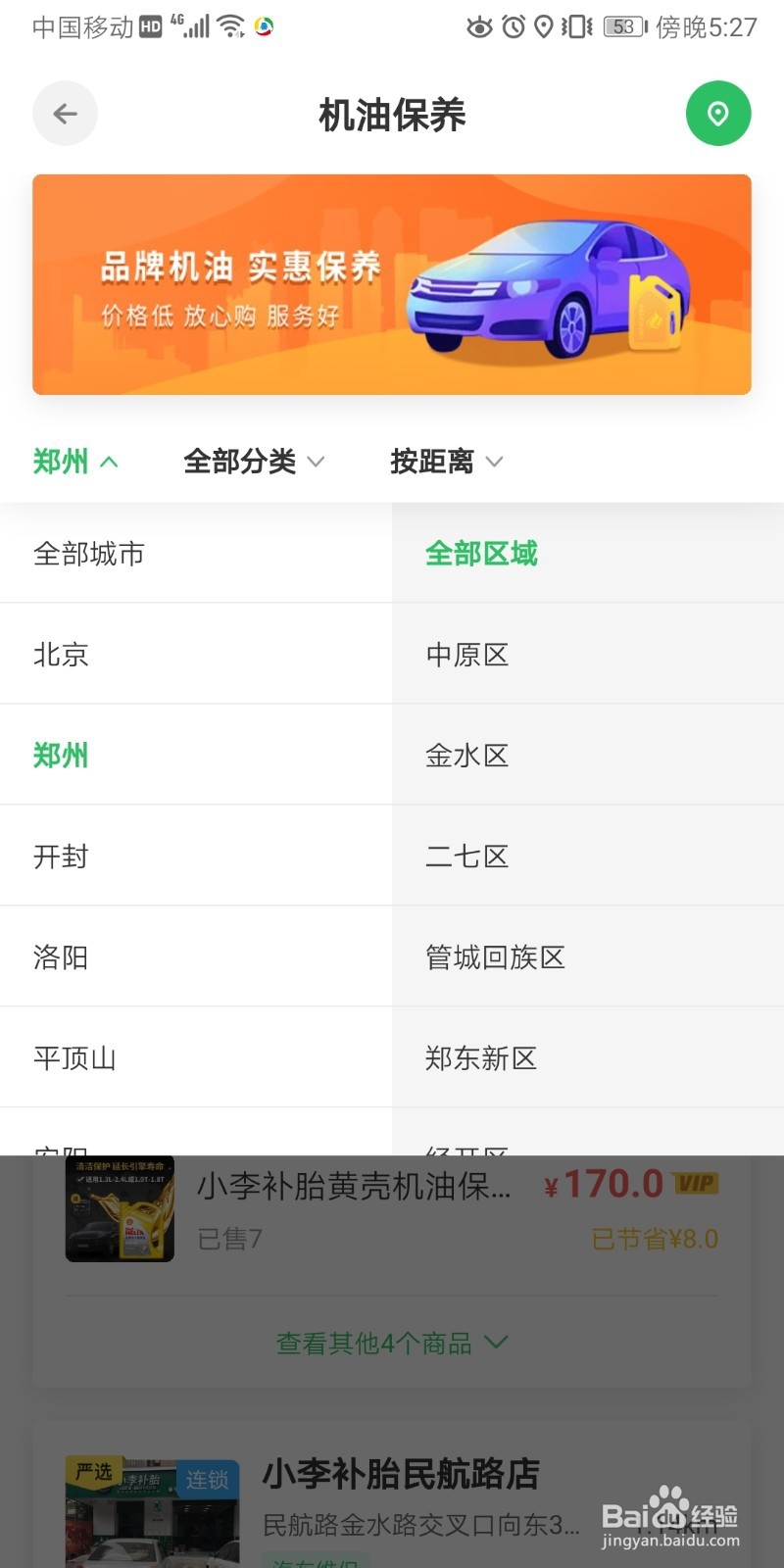The image size is (784, 1568).
Task: Open the green location pin at top right
Action: [x=718, y=113]
